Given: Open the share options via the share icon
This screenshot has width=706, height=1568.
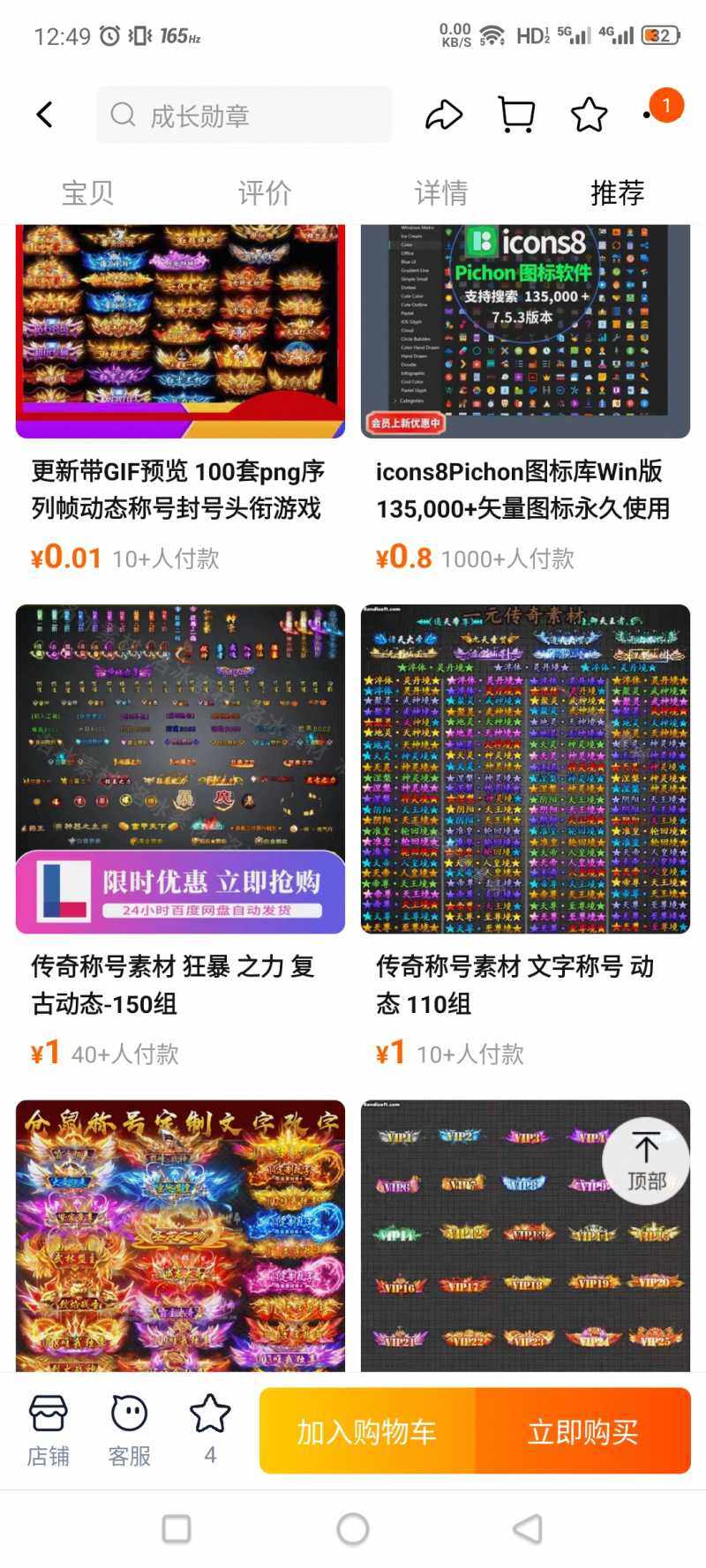Looking at the screenshot, I should 445,115.
